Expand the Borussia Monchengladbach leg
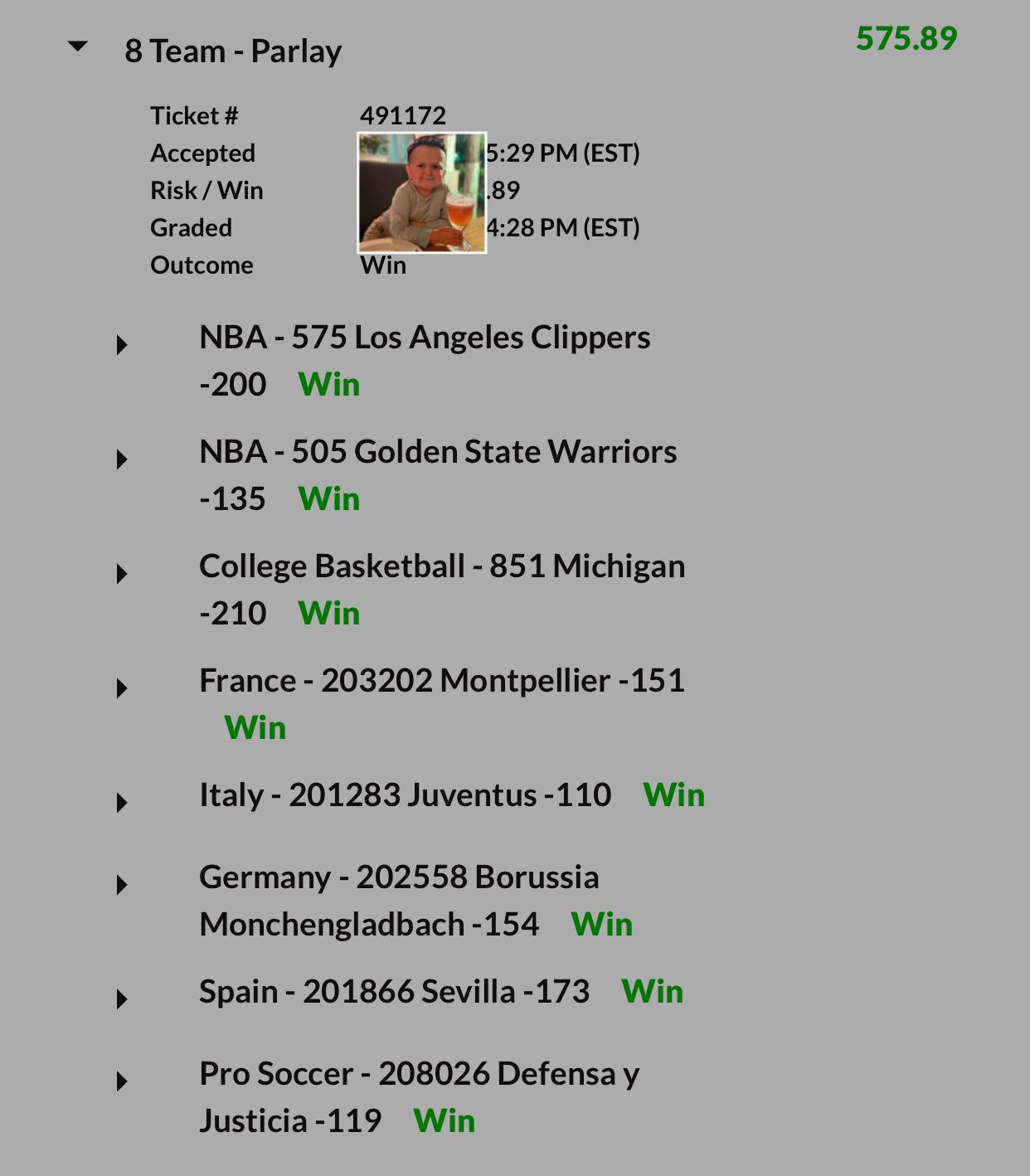Image resolution: width=1030 pixels, height=1176 pixels. tap(122, 884)
